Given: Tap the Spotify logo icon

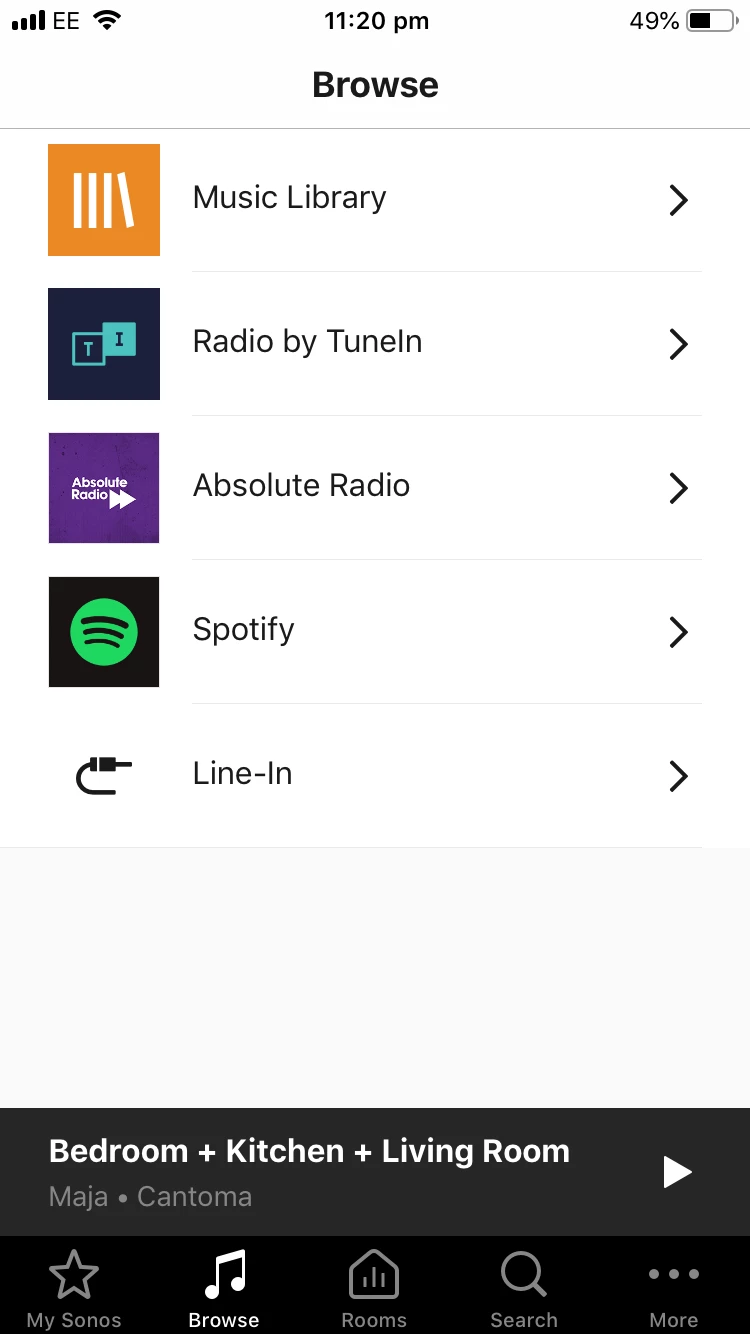Looking at the screenshot, I should [x=103, y=631].
